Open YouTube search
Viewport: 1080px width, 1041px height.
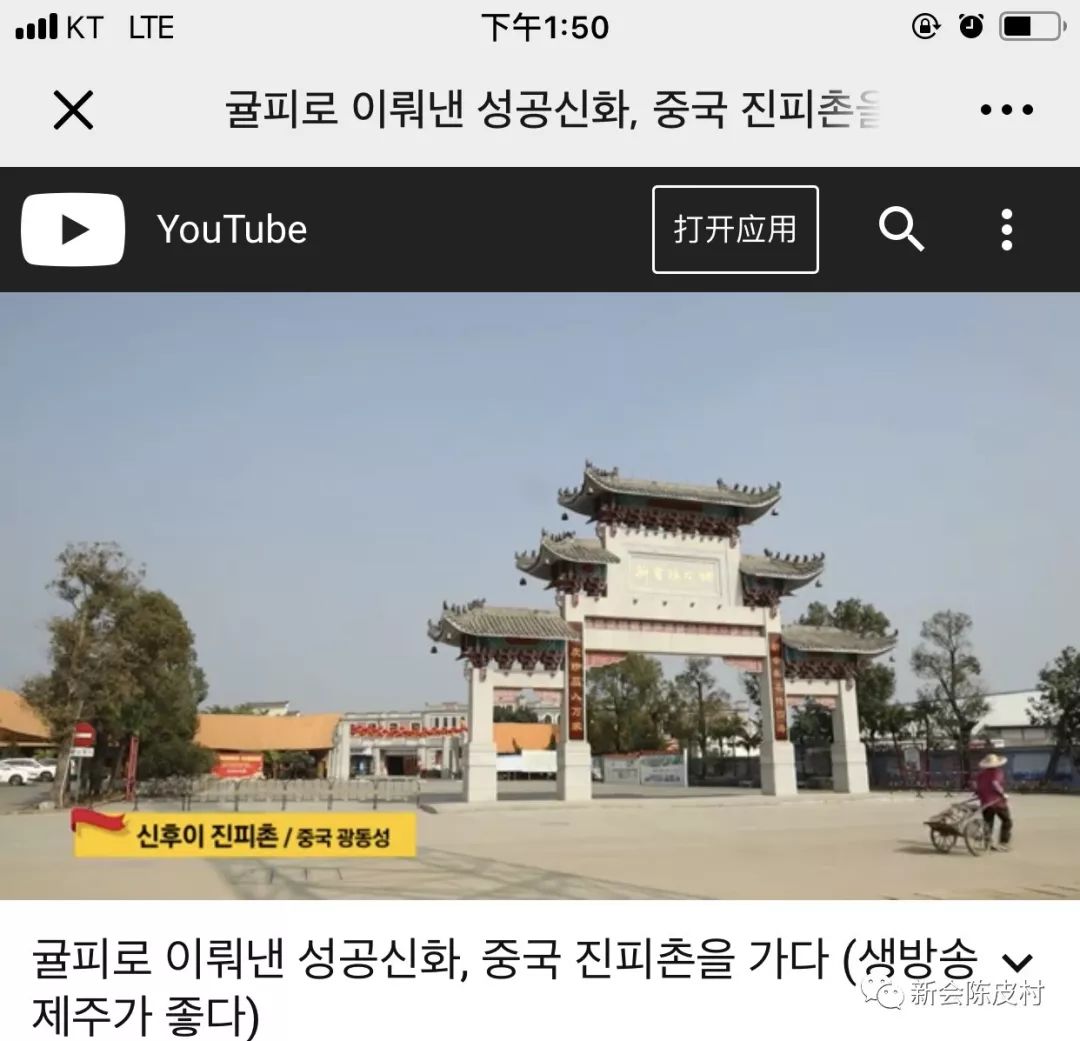[901, 230]
